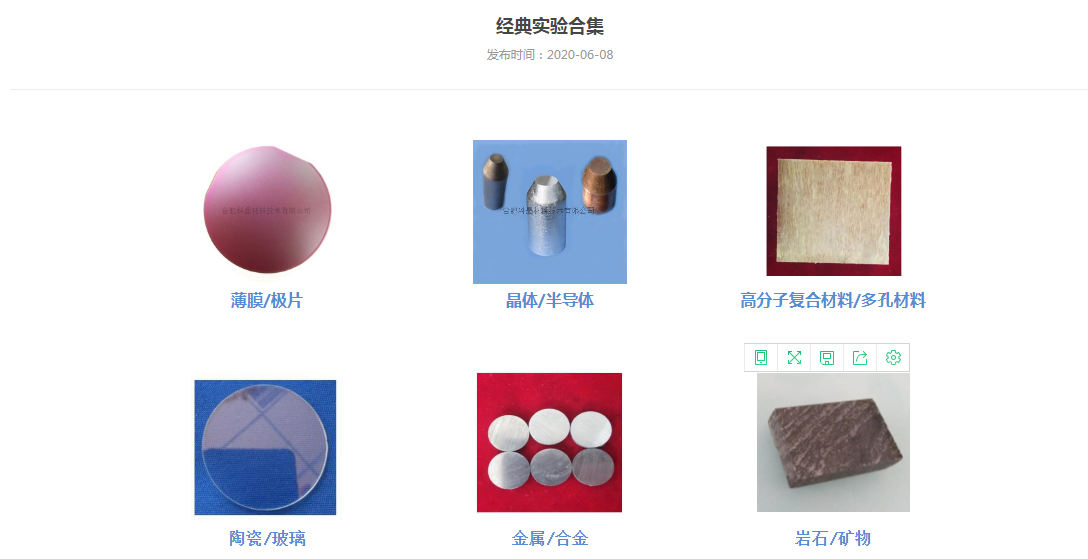Tap the pink film wafer picture
1088x559 pixels.
coord(266,210)
